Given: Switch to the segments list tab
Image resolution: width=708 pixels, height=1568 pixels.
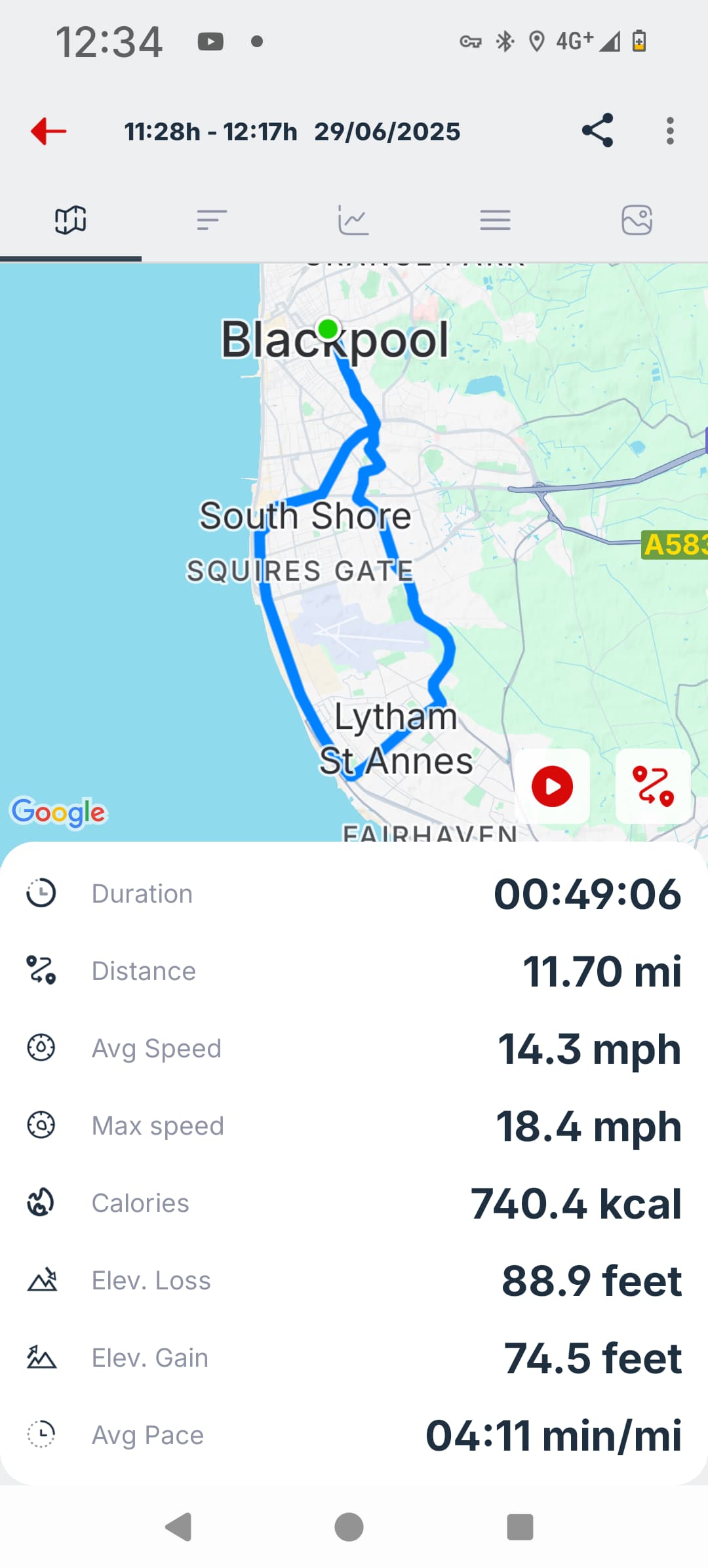Looking at the screenshot, I should (x=212, y=220).
